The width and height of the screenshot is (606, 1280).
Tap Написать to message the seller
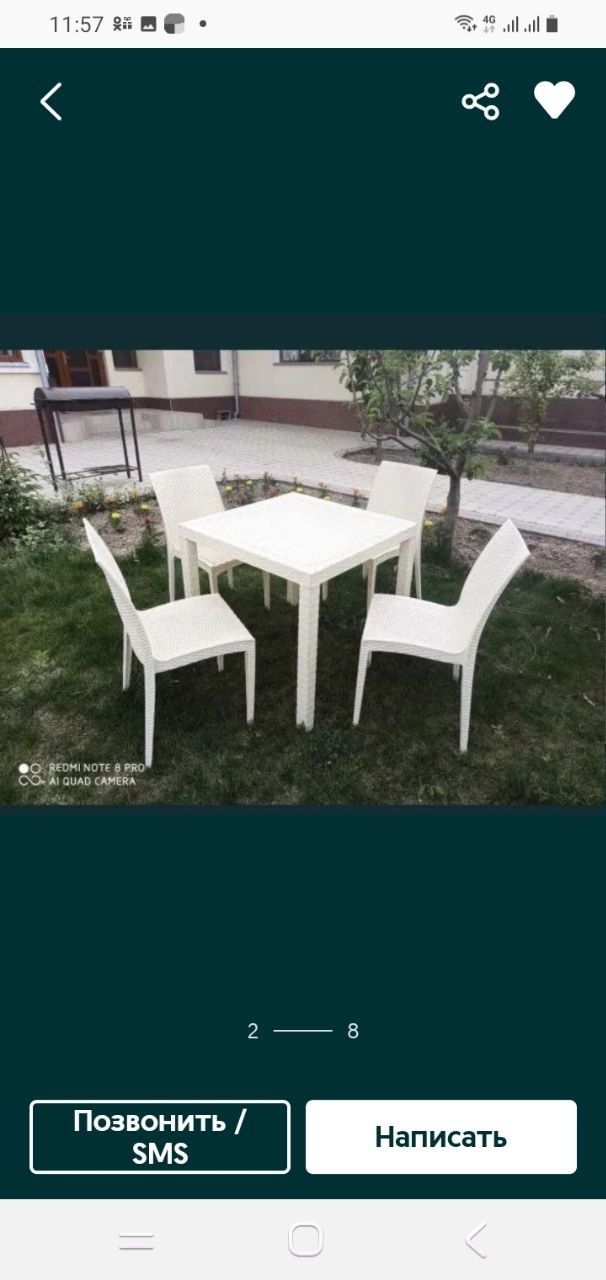[x=441, y=1137]
